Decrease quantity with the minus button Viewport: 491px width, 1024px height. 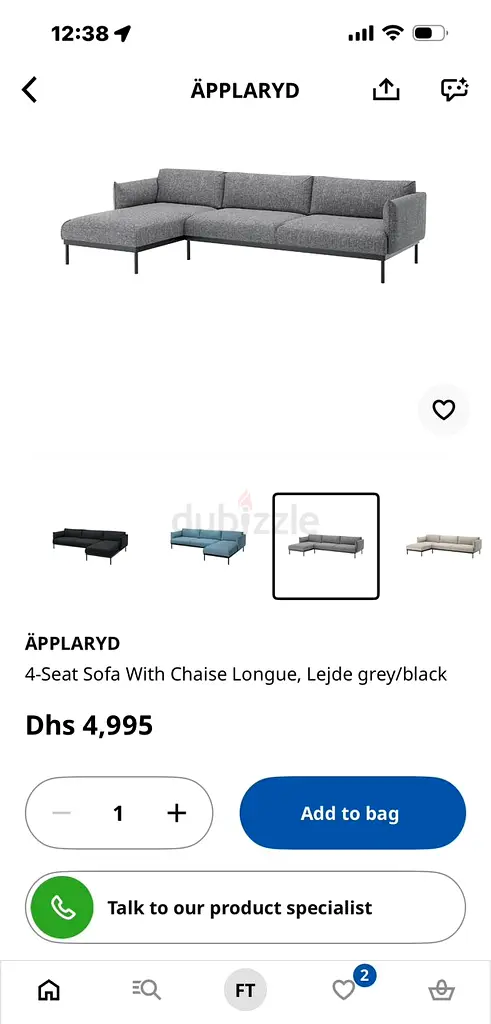[x=61, y=813]
